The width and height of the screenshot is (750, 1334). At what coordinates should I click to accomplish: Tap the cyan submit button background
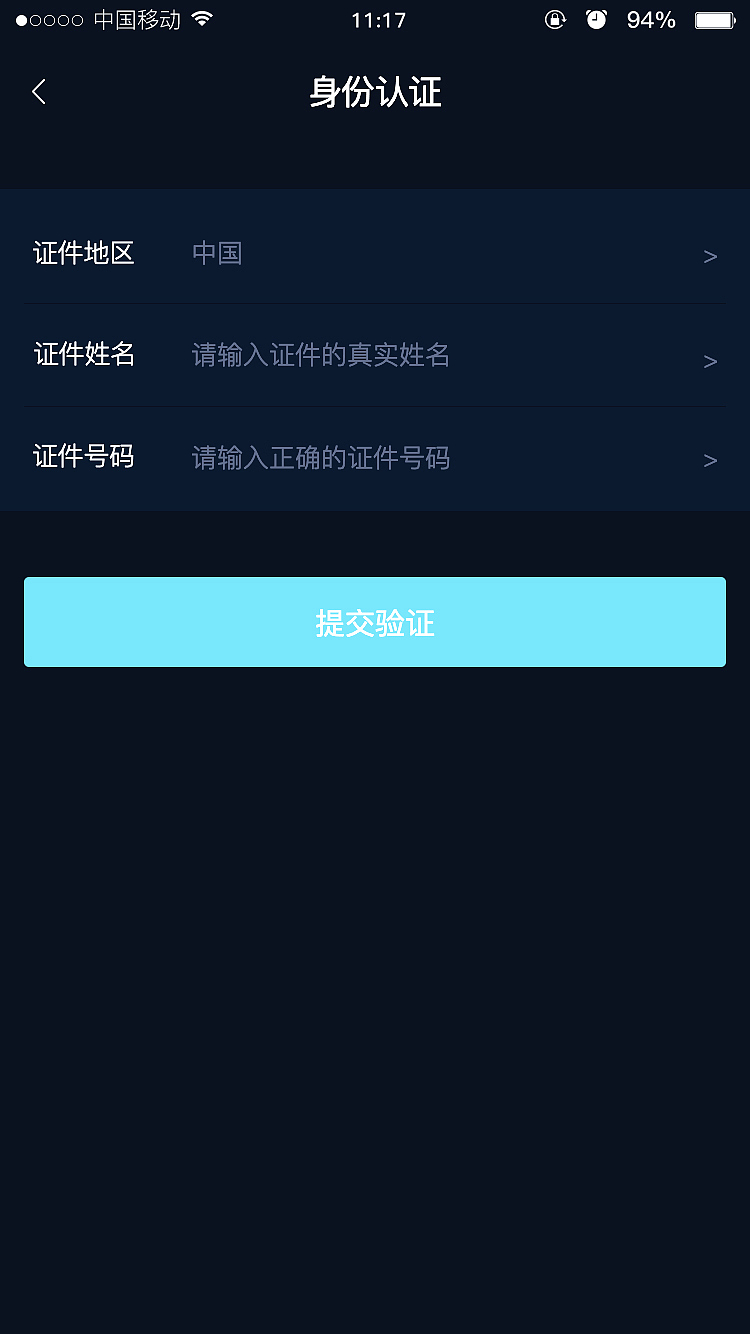point(374,621)
